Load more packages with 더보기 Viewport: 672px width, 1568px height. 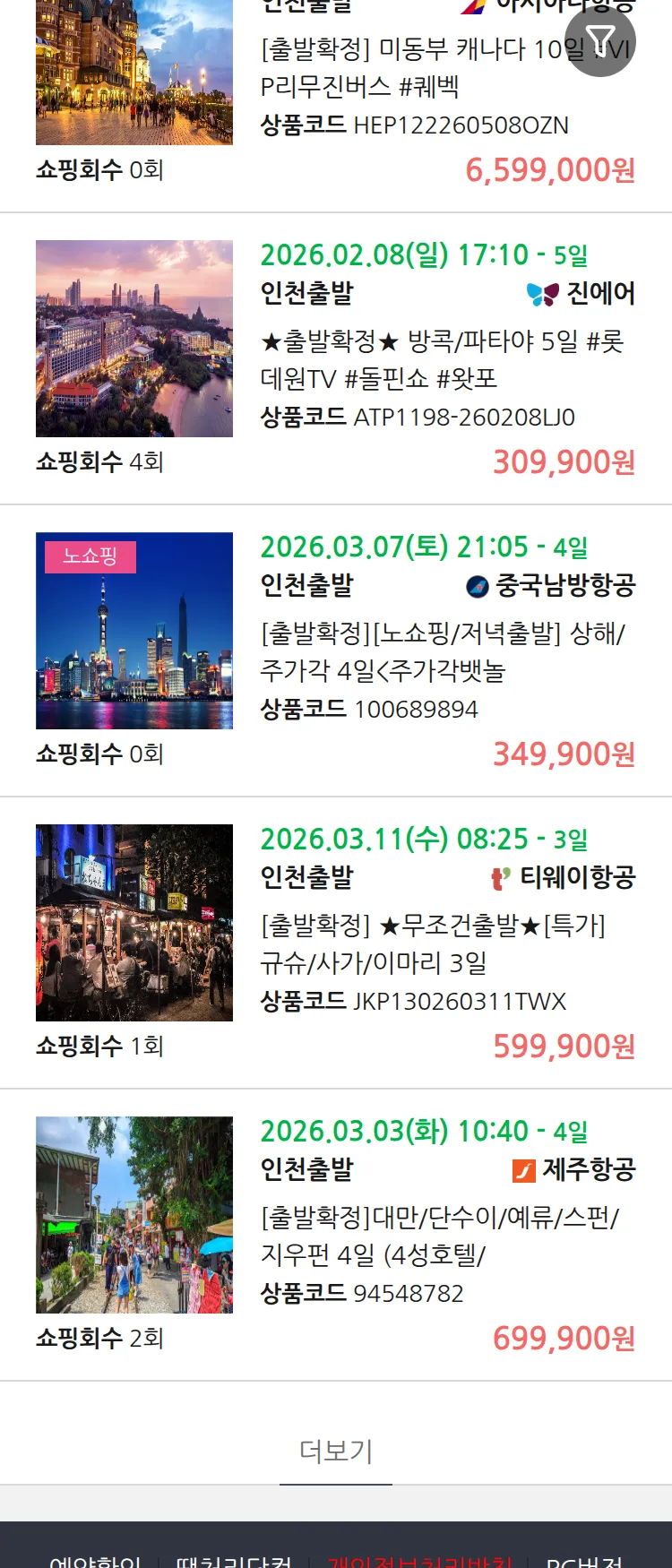(x=336, y=1451)
